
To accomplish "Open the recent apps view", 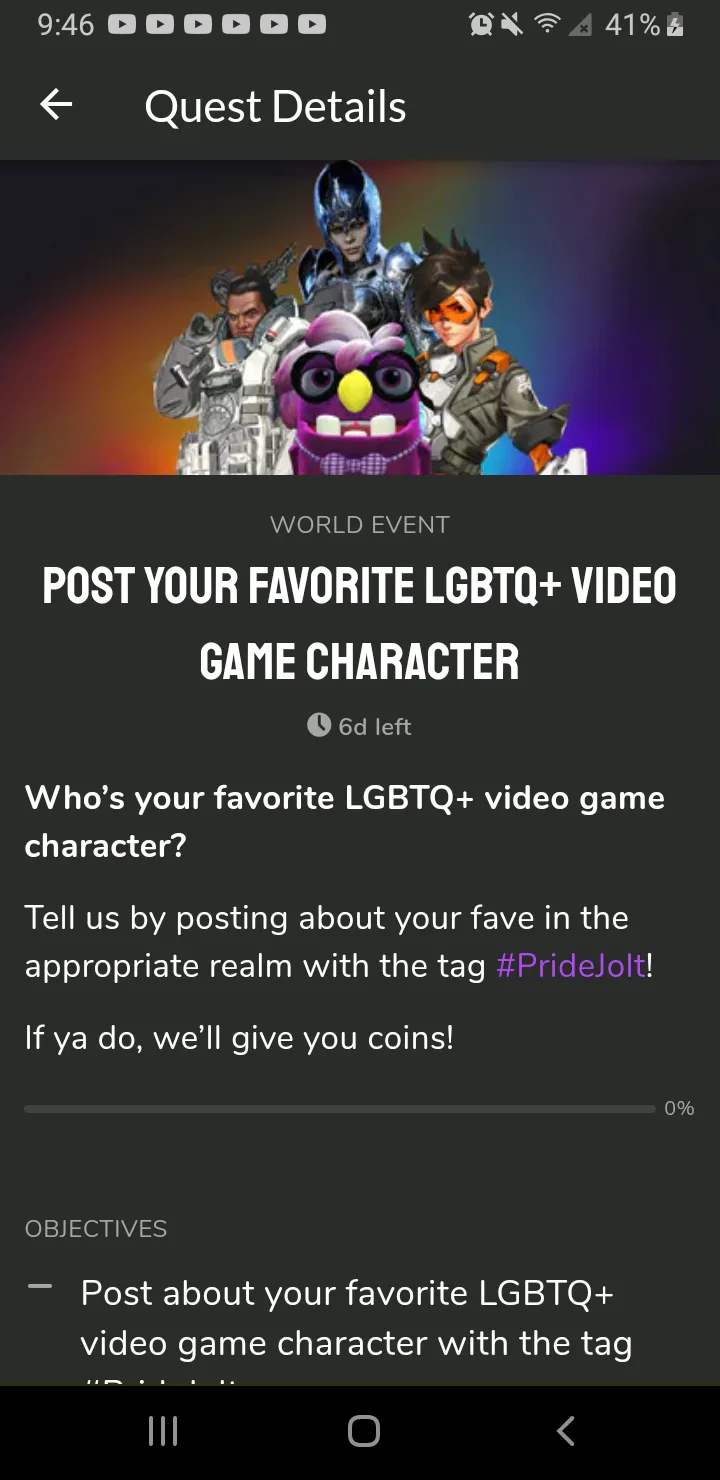I will [x=163, y=1431].
